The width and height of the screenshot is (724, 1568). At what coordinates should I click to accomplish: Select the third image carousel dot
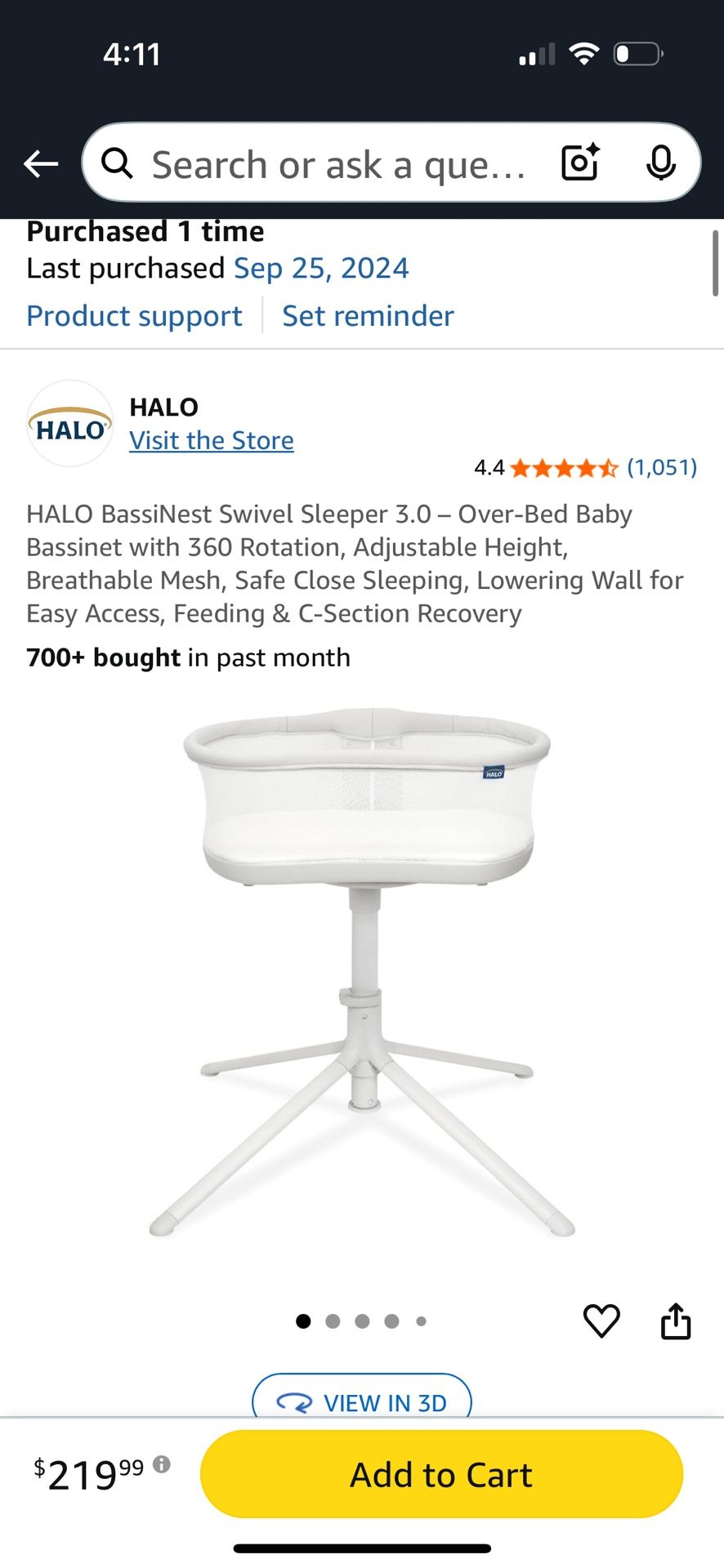(362, 1321)
